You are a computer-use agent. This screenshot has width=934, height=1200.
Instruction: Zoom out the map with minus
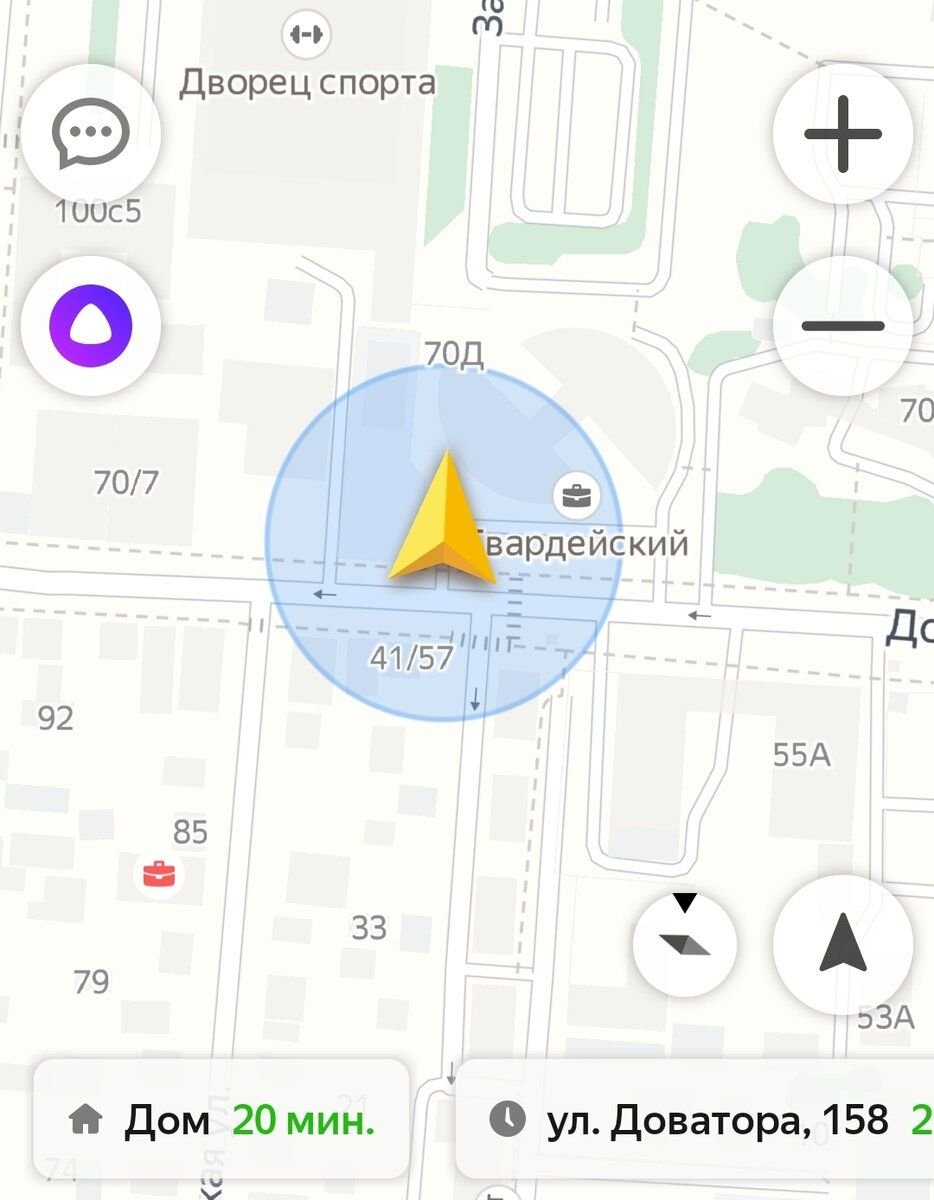pyautogui.click(x=843, y=326)
